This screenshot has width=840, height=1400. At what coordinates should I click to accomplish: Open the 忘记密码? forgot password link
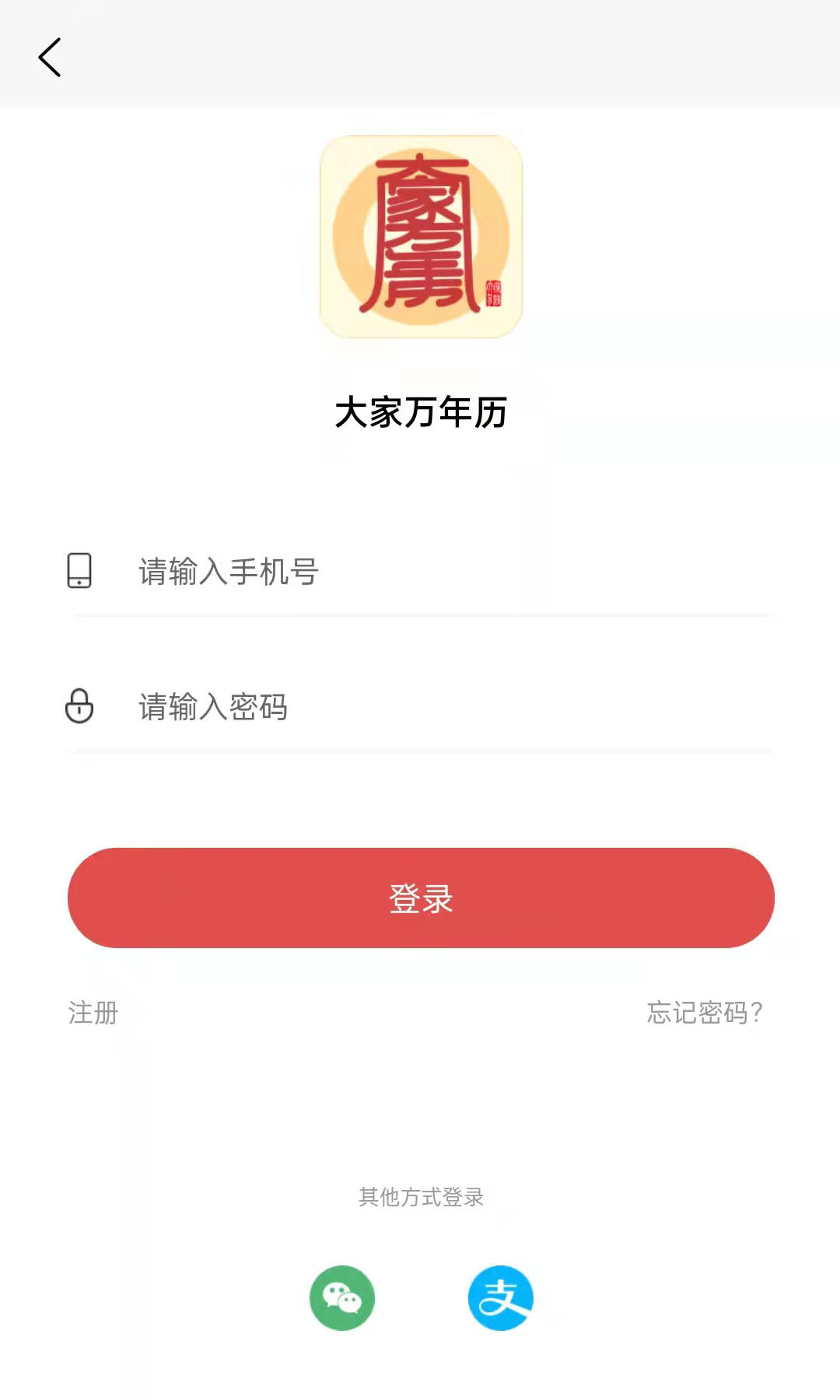tap(705, 1013)
